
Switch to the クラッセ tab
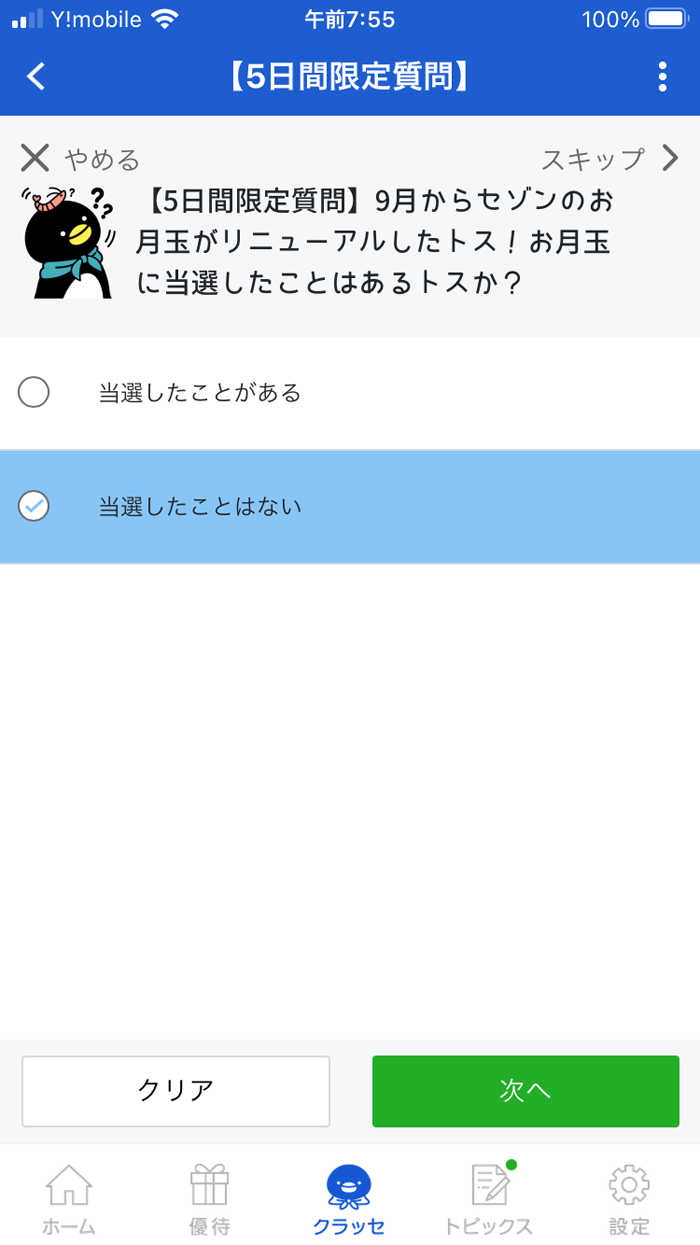click(x=349, y=1199)
